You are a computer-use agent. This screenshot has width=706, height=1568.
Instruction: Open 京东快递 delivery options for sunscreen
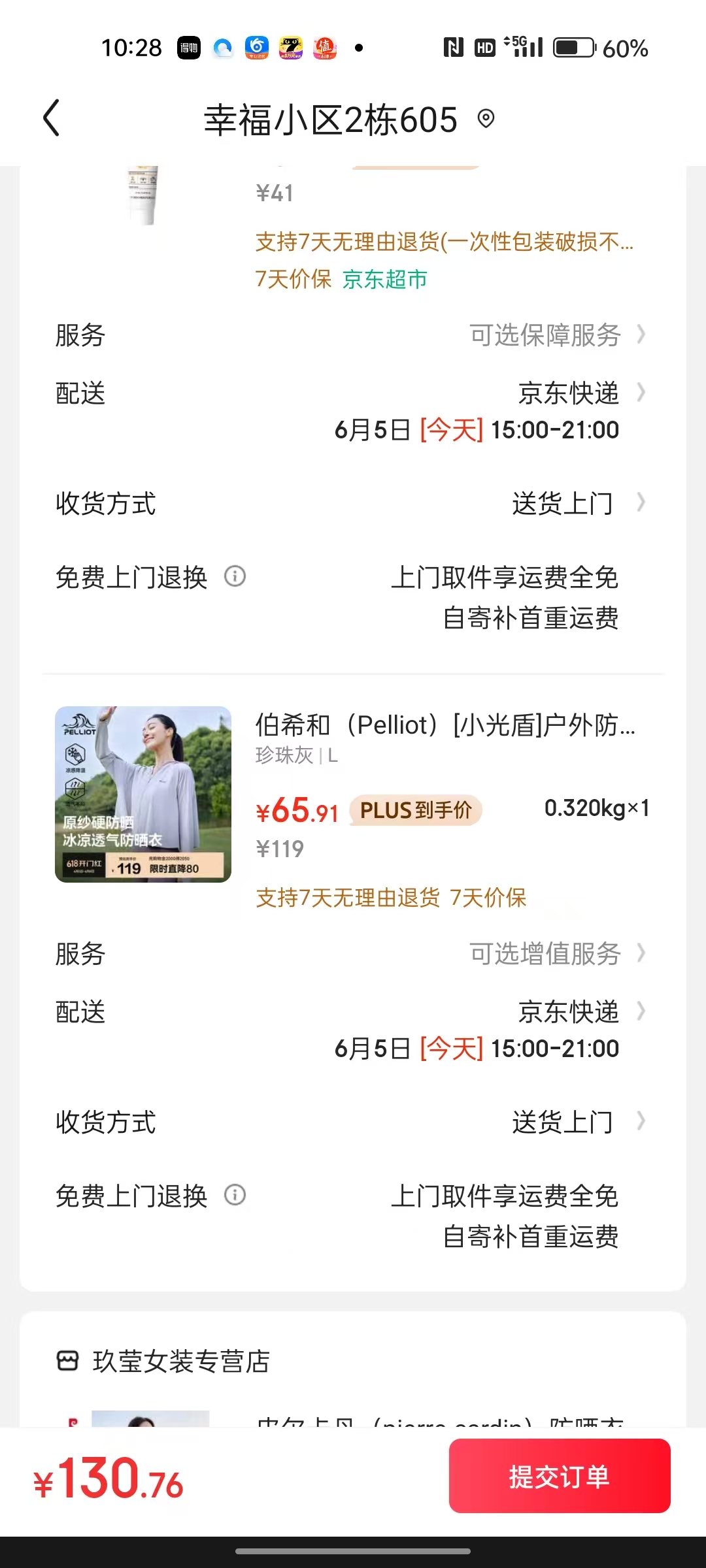(x=567, y=393)
